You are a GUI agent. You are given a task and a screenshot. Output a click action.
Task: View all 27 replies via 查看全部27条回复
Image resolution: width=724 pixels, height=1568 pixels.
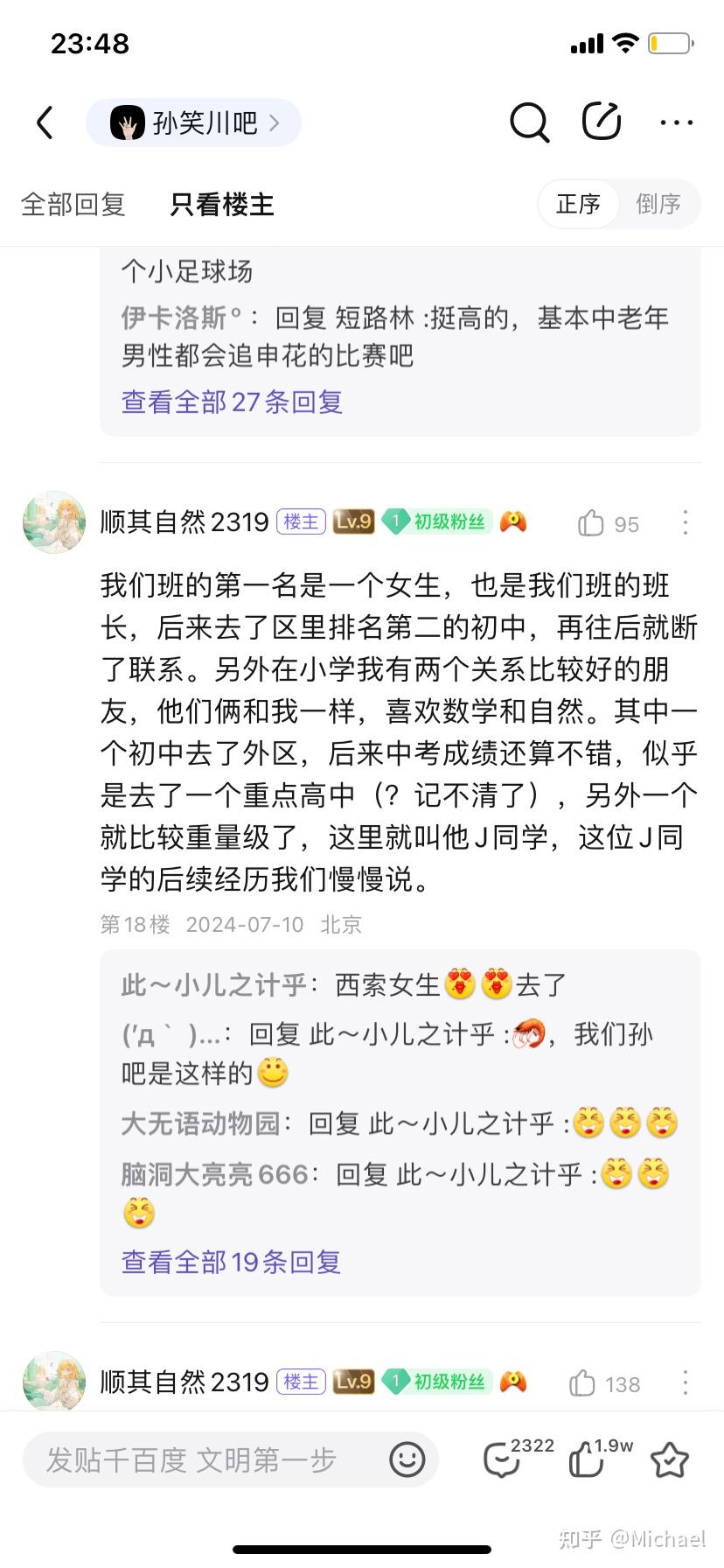point(232,402)
